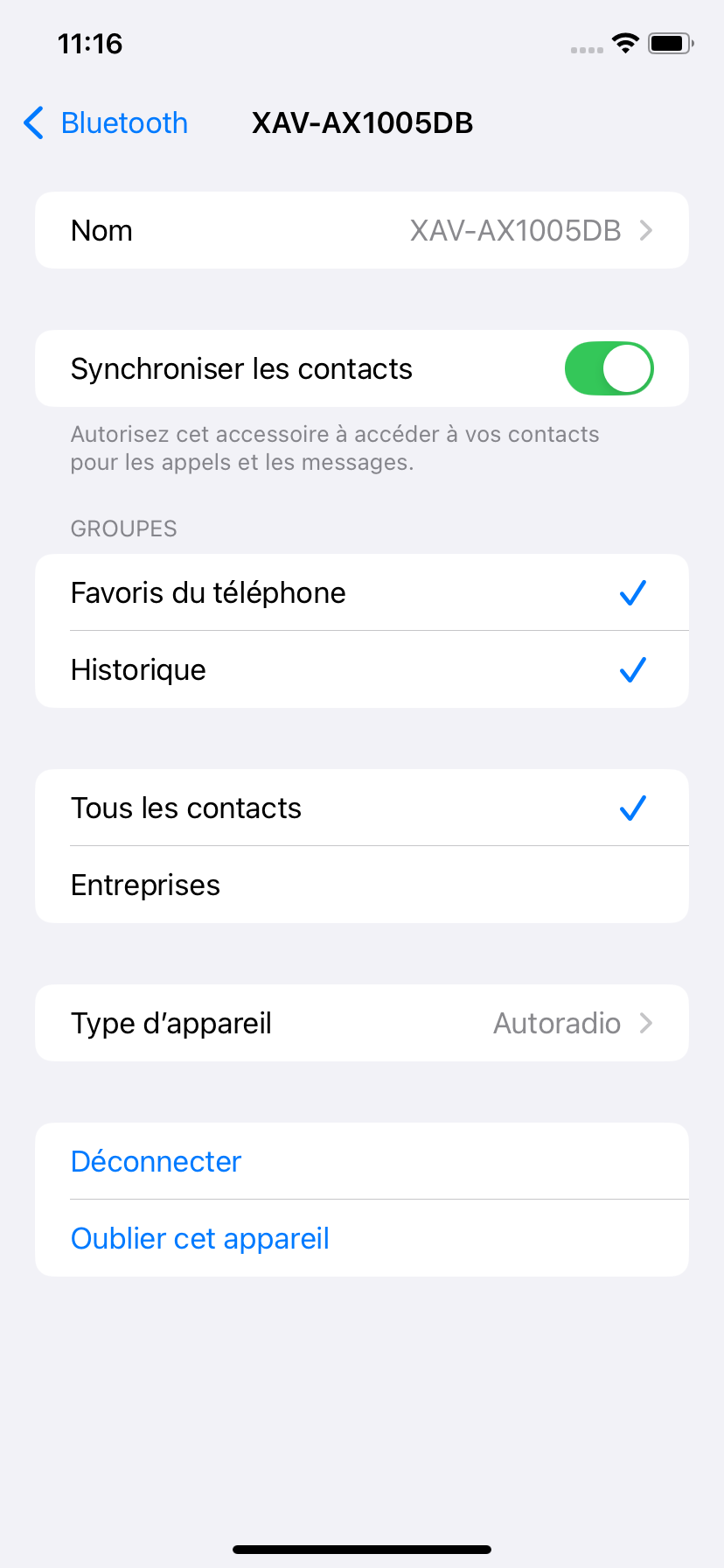Uncheck the Historique group
This screenshot has width=724, height=1568.
click(362, 669)
